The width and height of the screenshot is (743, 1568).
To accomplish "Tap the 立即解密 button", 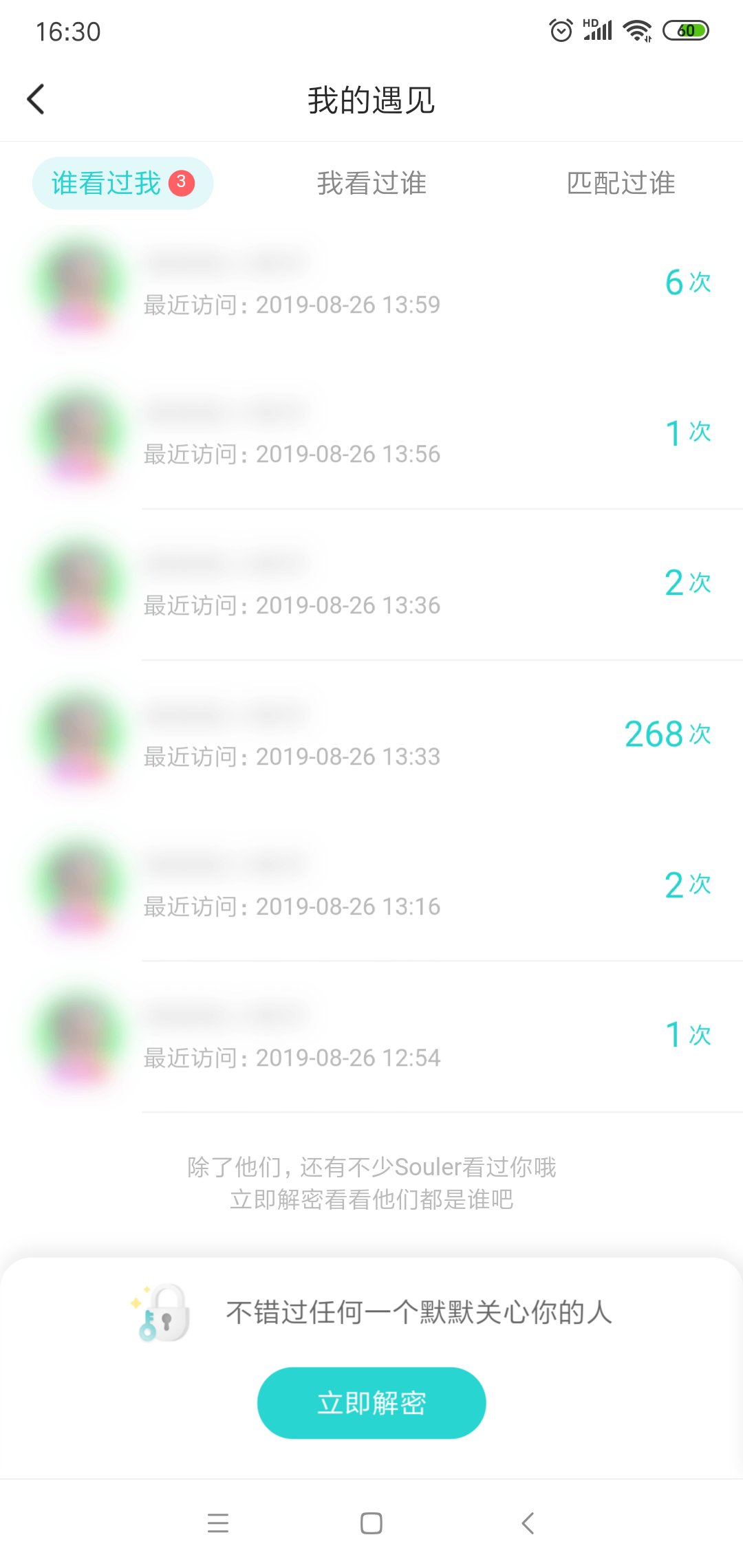I will pyautogui.click(x=371, y=1403).
